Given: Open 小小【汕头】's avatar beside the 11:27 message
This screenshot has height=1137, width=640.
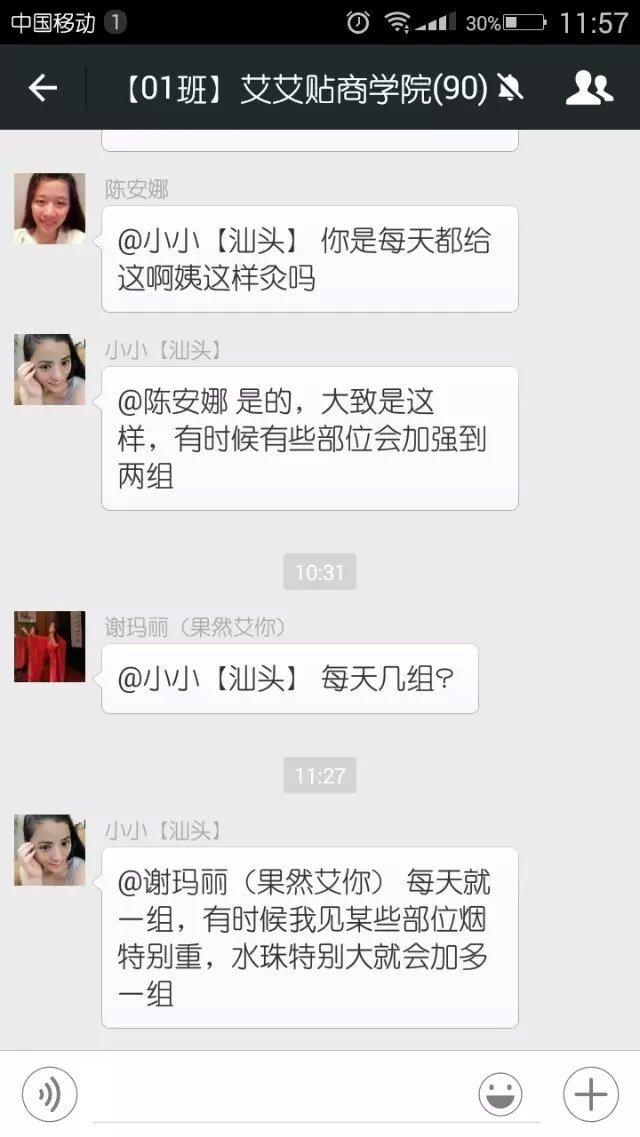Looking at the screenshot, I should 49,850.
